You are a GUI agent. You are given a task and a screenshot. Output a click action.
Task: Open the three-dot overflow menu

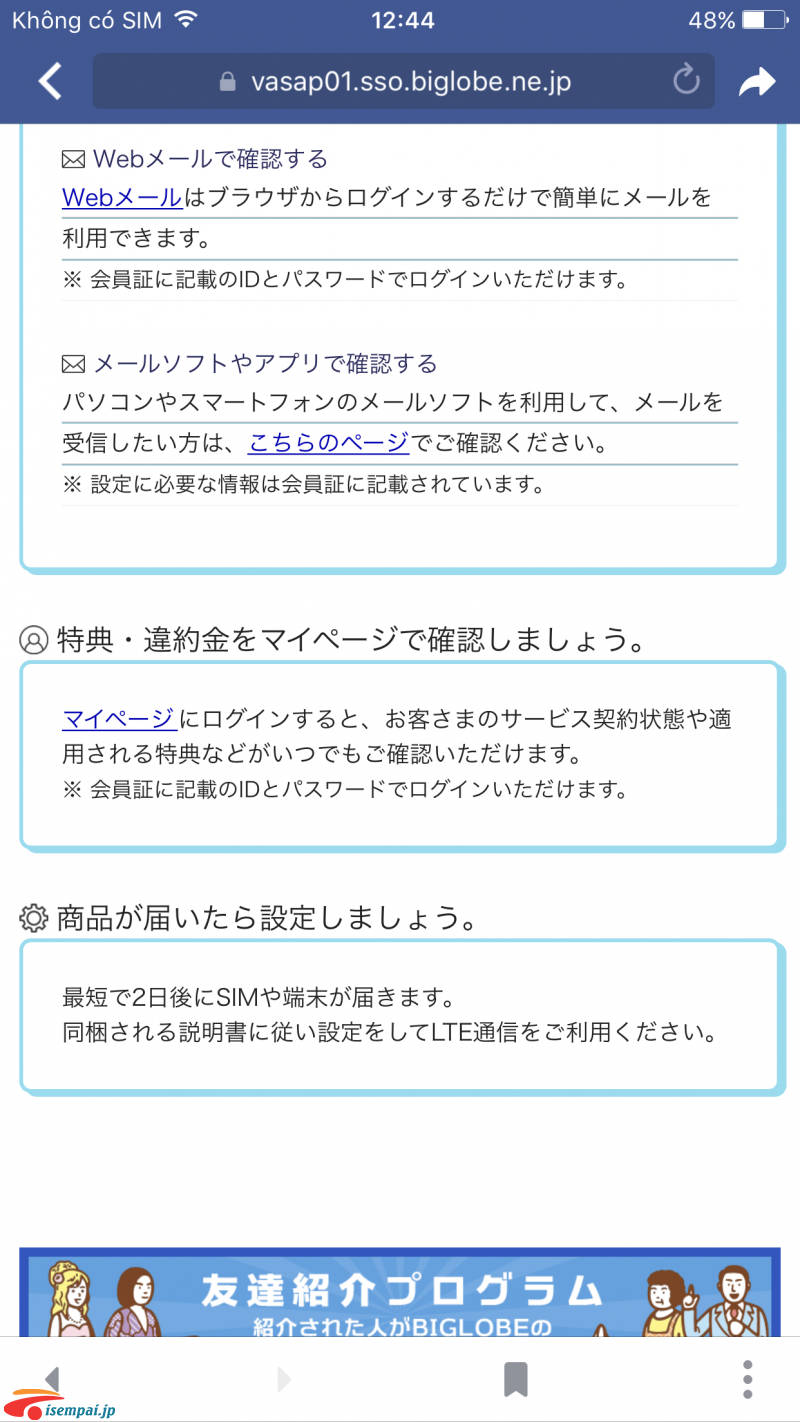tap(747, 1379)
